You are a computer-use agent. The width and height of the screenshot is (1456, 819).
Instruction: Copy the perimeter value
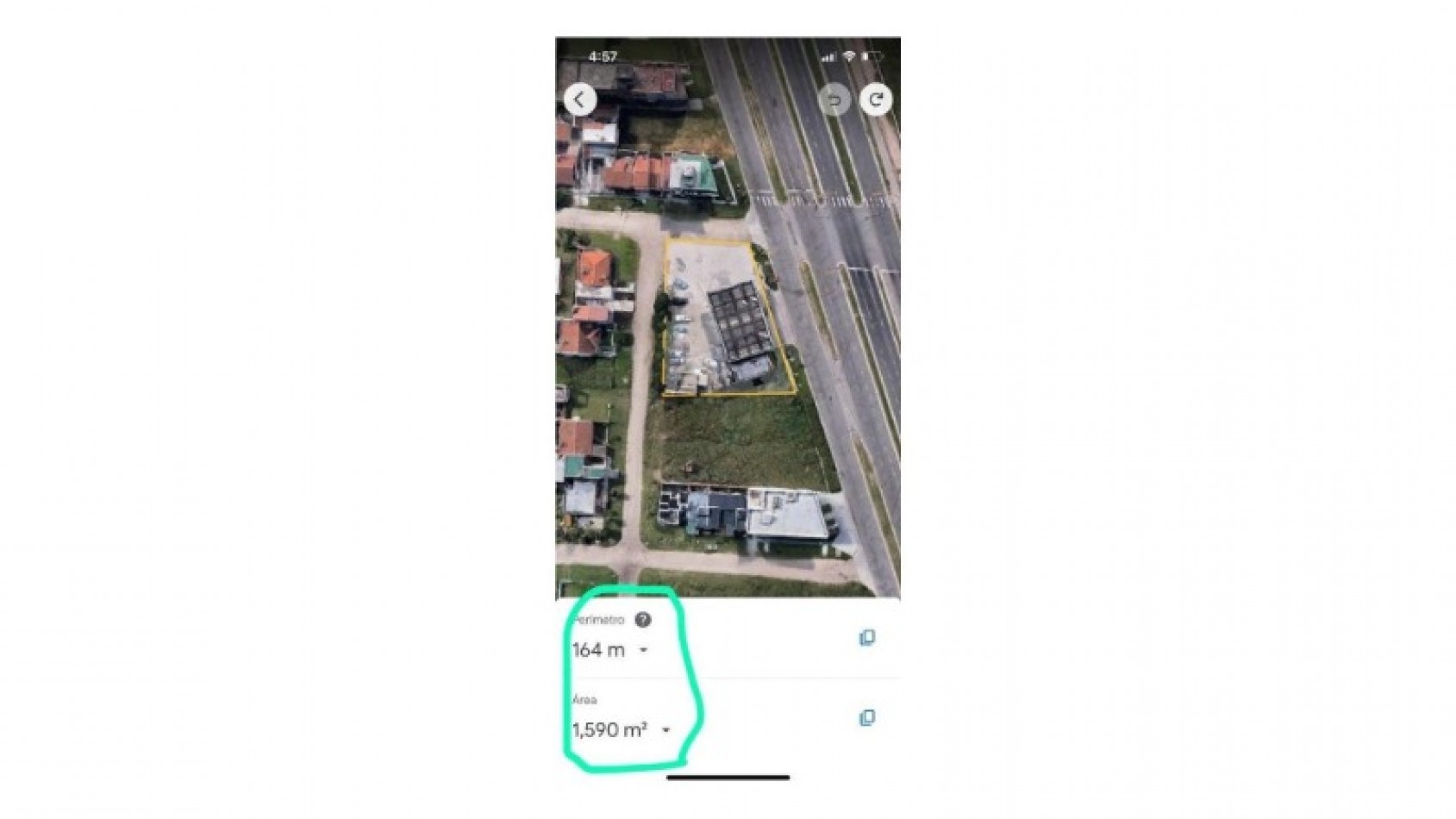coord(867,638)
